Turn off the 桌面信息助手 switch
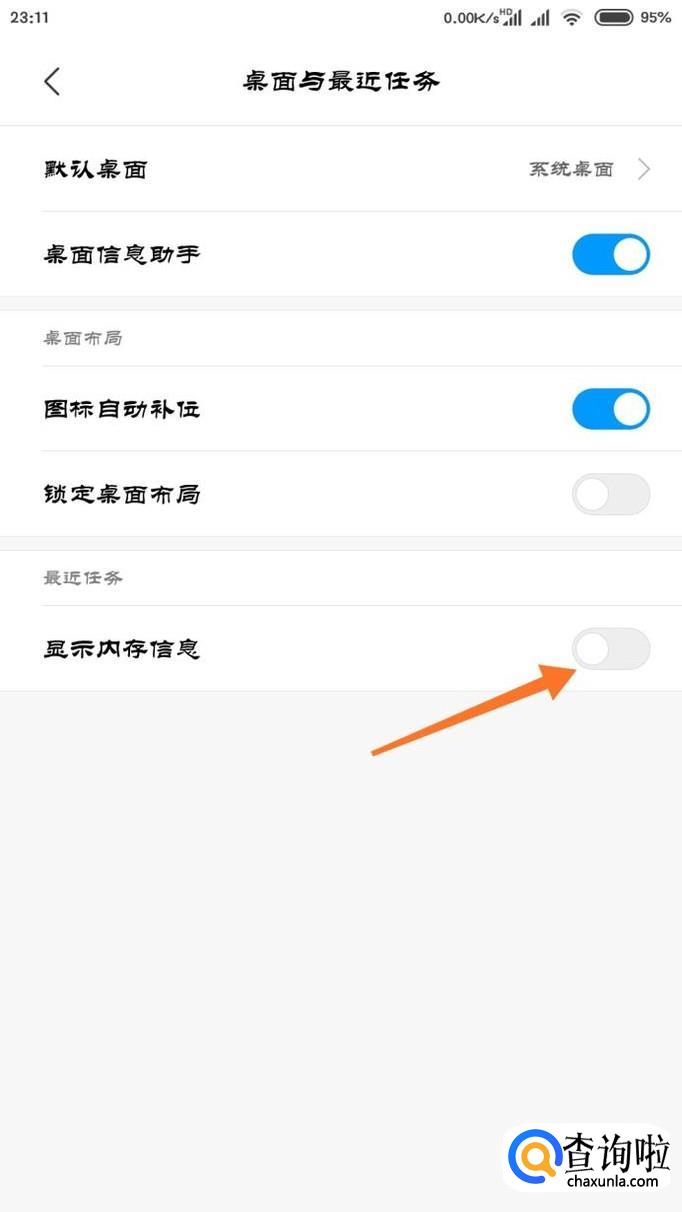Viewport: 682px width, 1212px height. (x=610, y=254)
